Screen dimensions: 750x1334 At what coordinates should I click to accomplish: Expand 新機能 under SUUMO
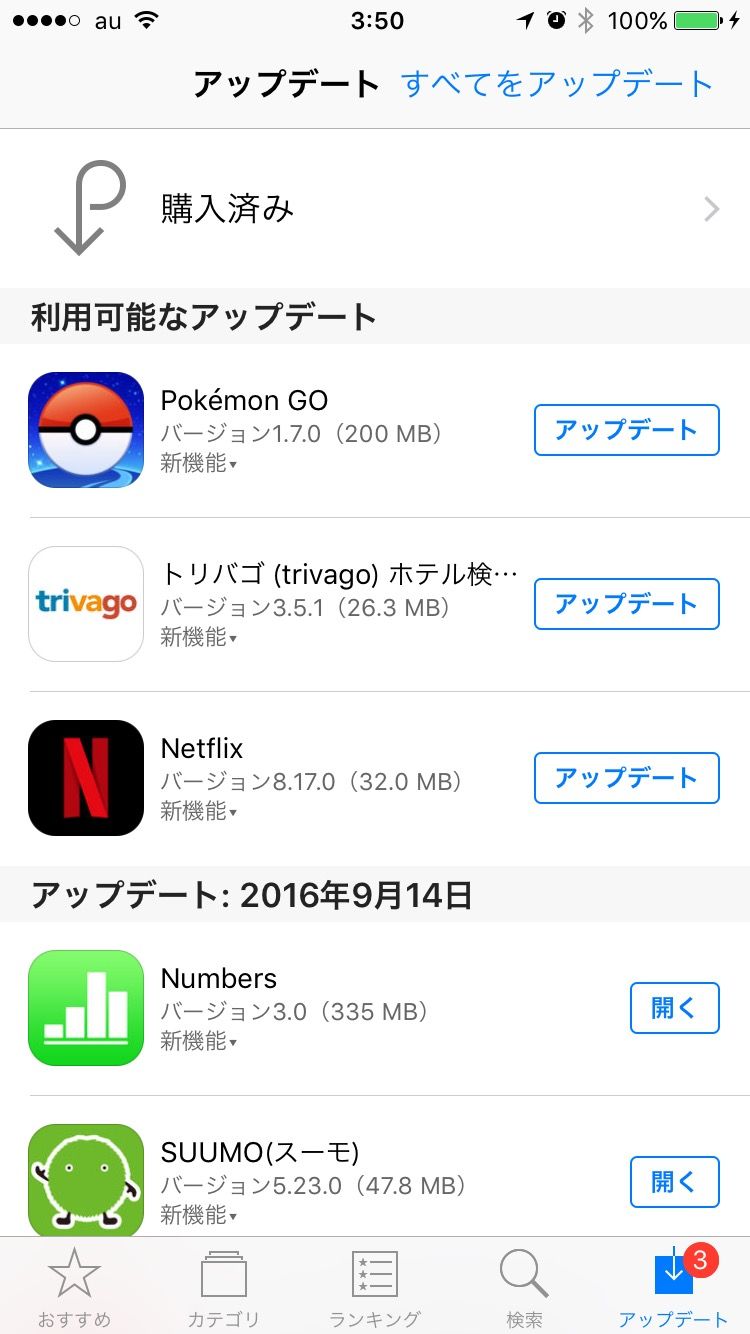point(199,1216)
